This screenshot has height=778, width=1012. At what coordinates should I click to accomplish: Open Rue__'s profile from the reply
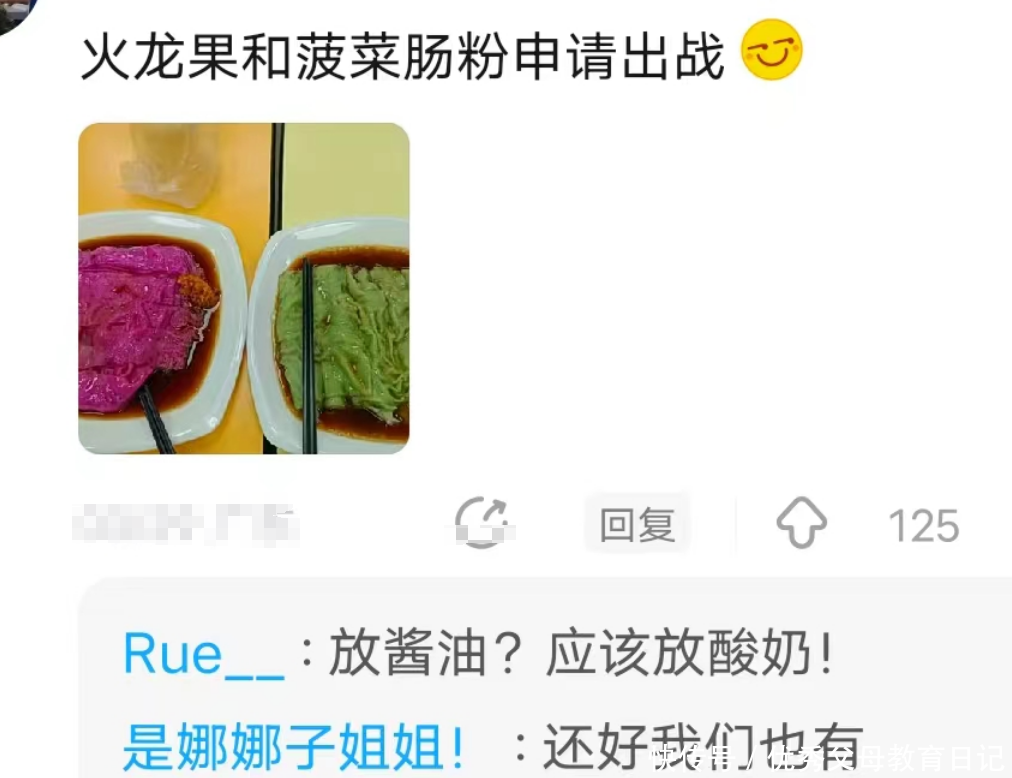point(204,655)
